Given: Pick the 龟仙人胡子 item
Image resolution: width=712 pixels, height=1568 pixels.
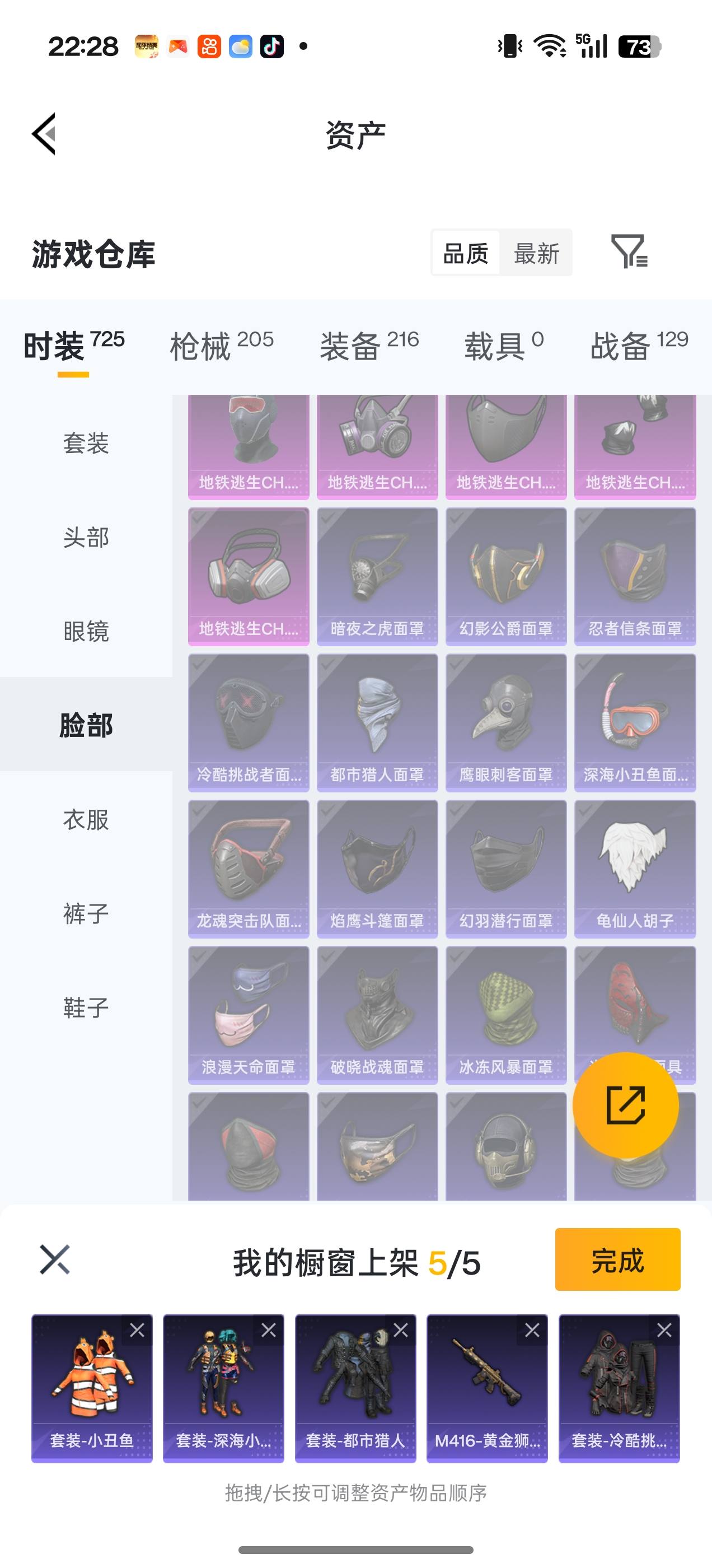Looking at the screenshot, I should [x=635, y=868].
